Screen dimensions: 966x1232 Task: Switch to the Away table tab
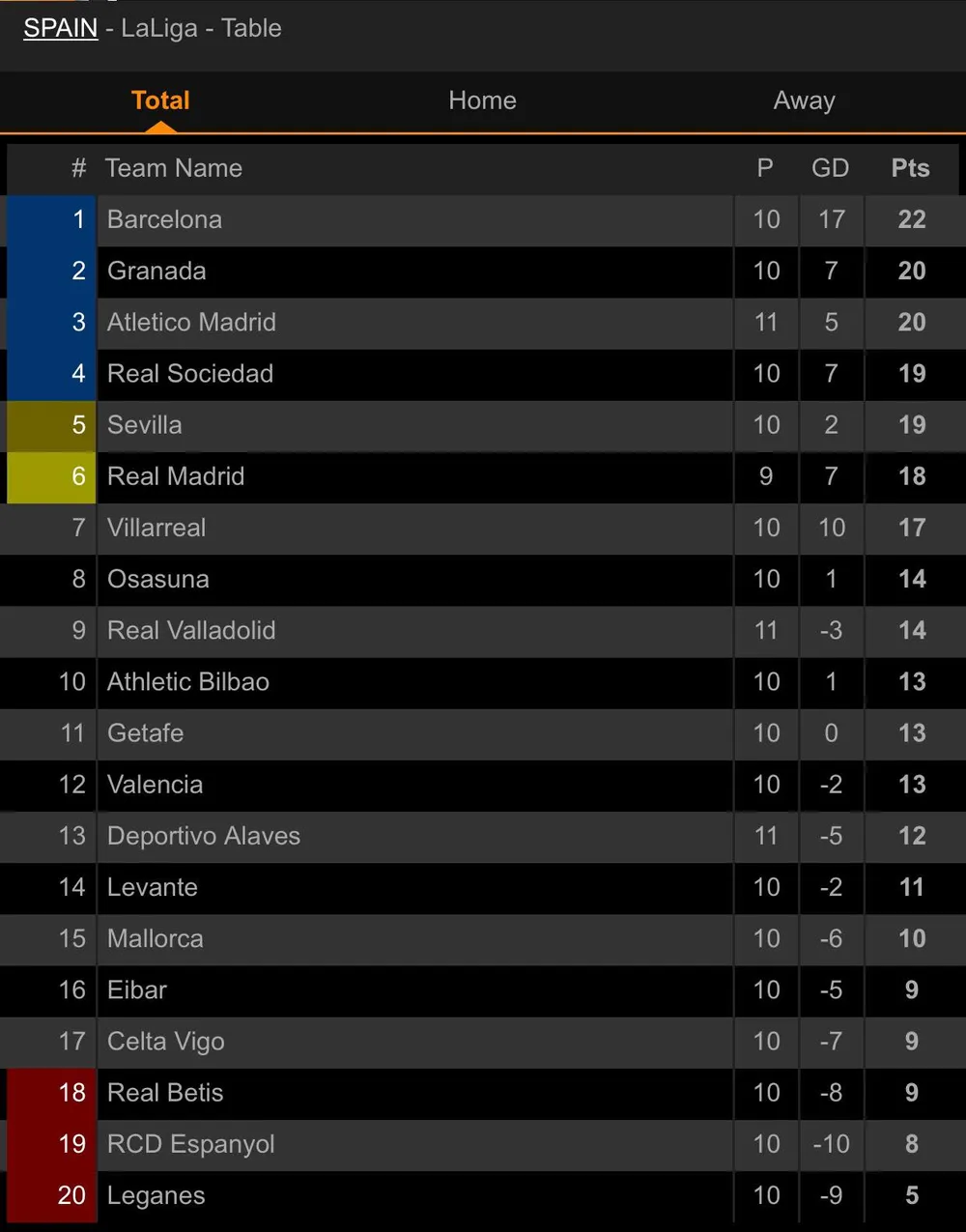pyautogui.click(x=804, y=100)
